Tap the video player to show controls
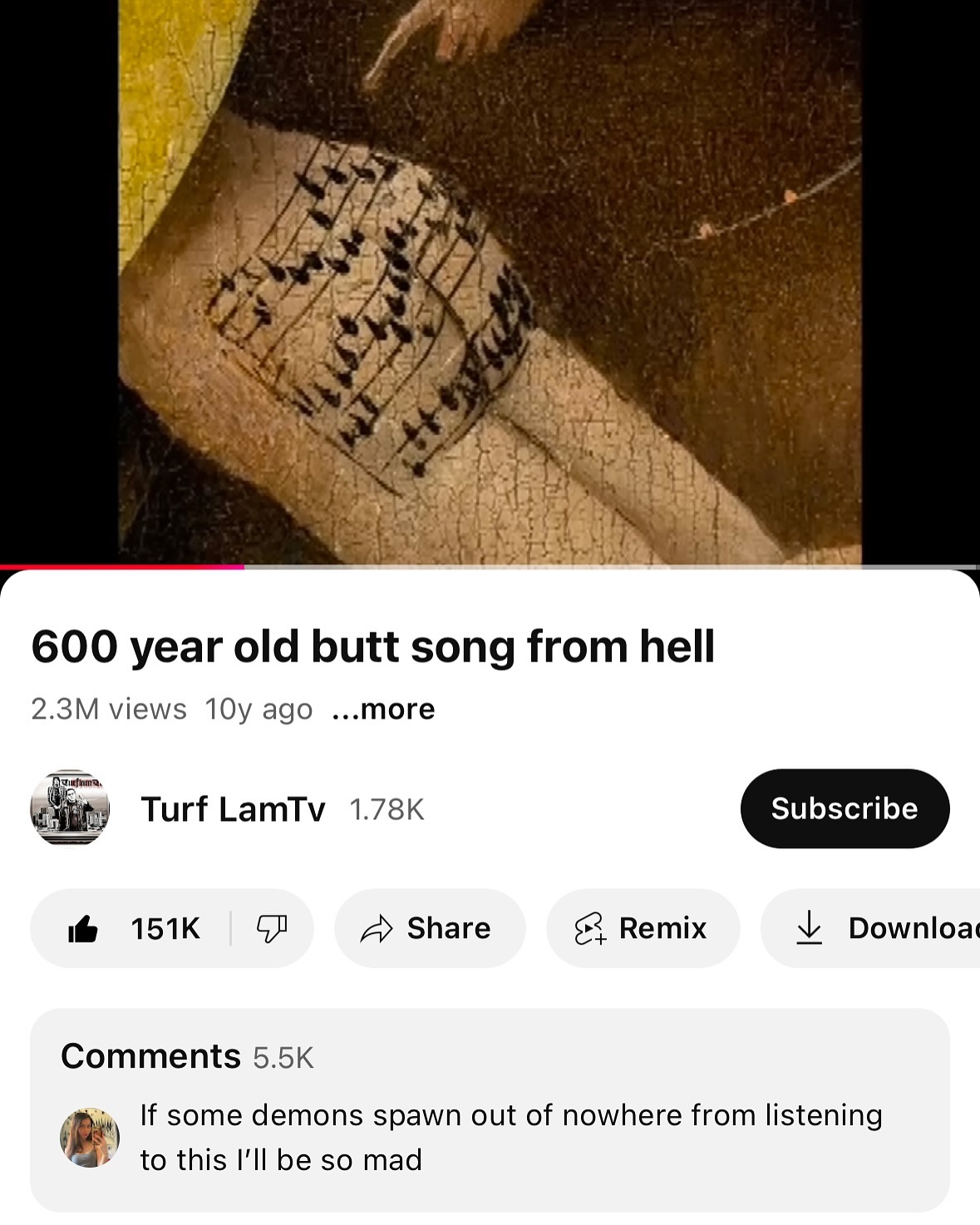 (x=490, y=283)
